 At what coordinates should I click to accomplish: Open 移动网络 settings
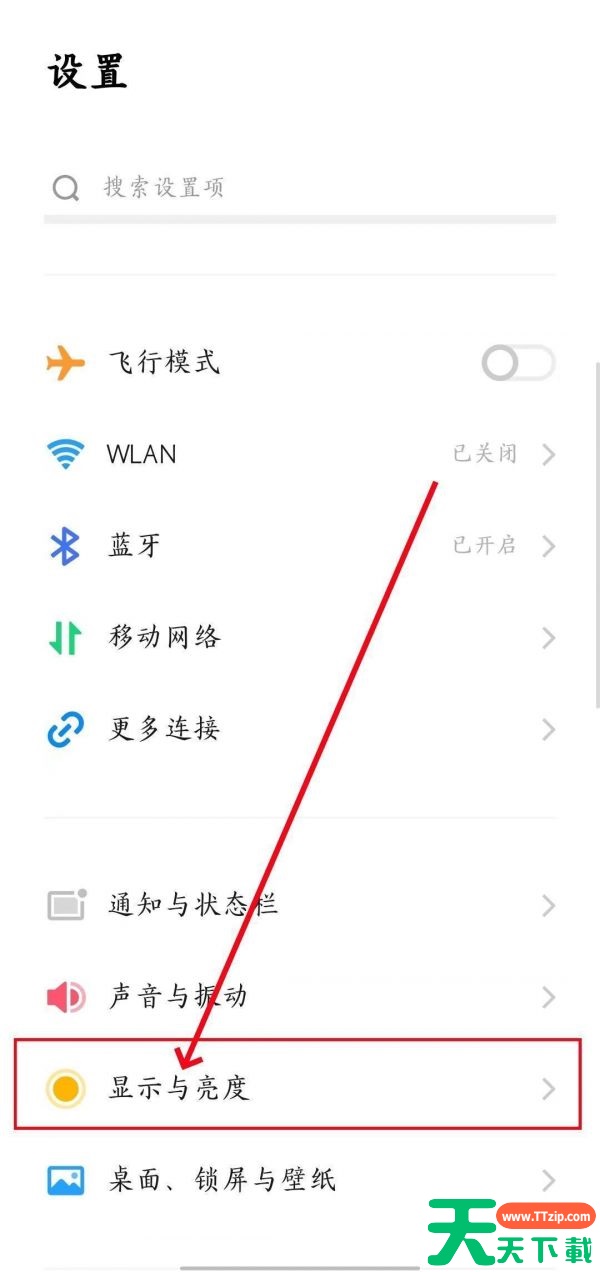click(x=300, y=638)
